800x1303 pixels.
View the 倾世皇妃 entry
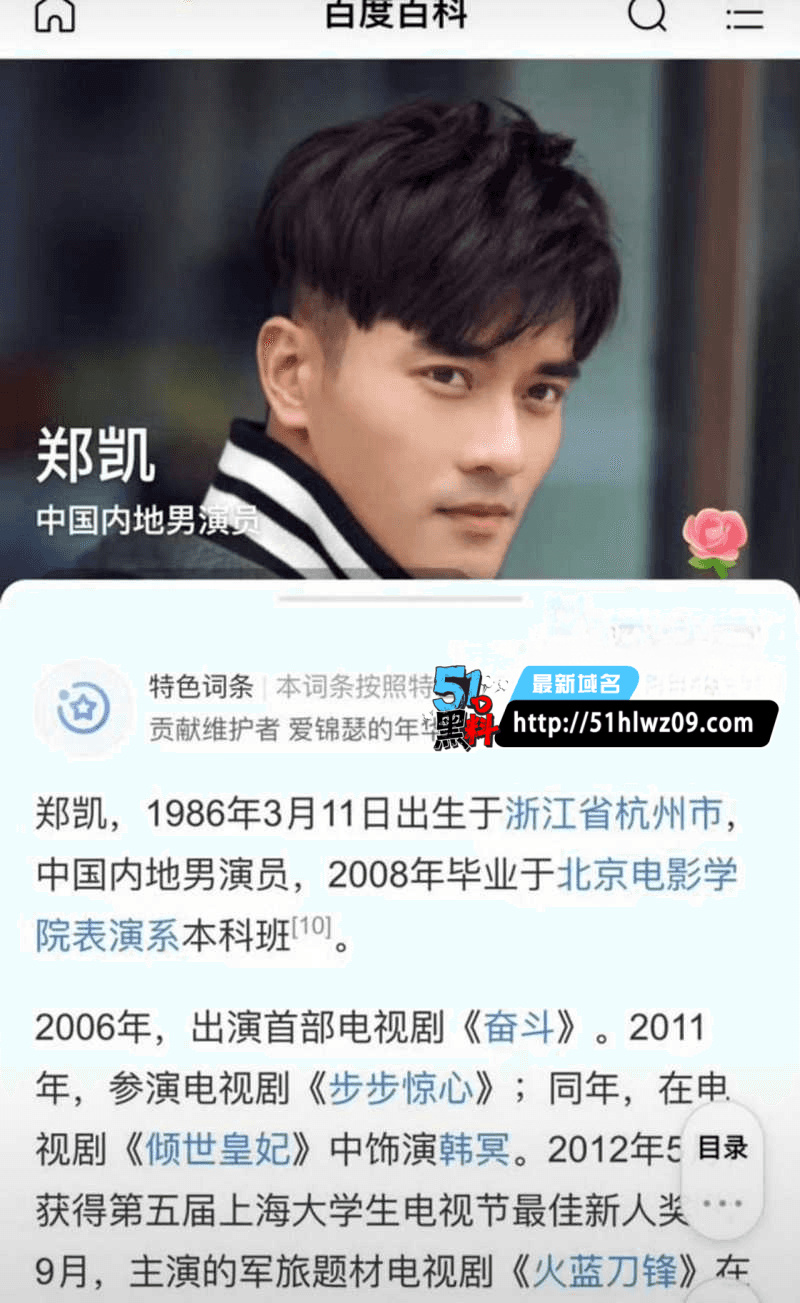point(218,1149)
